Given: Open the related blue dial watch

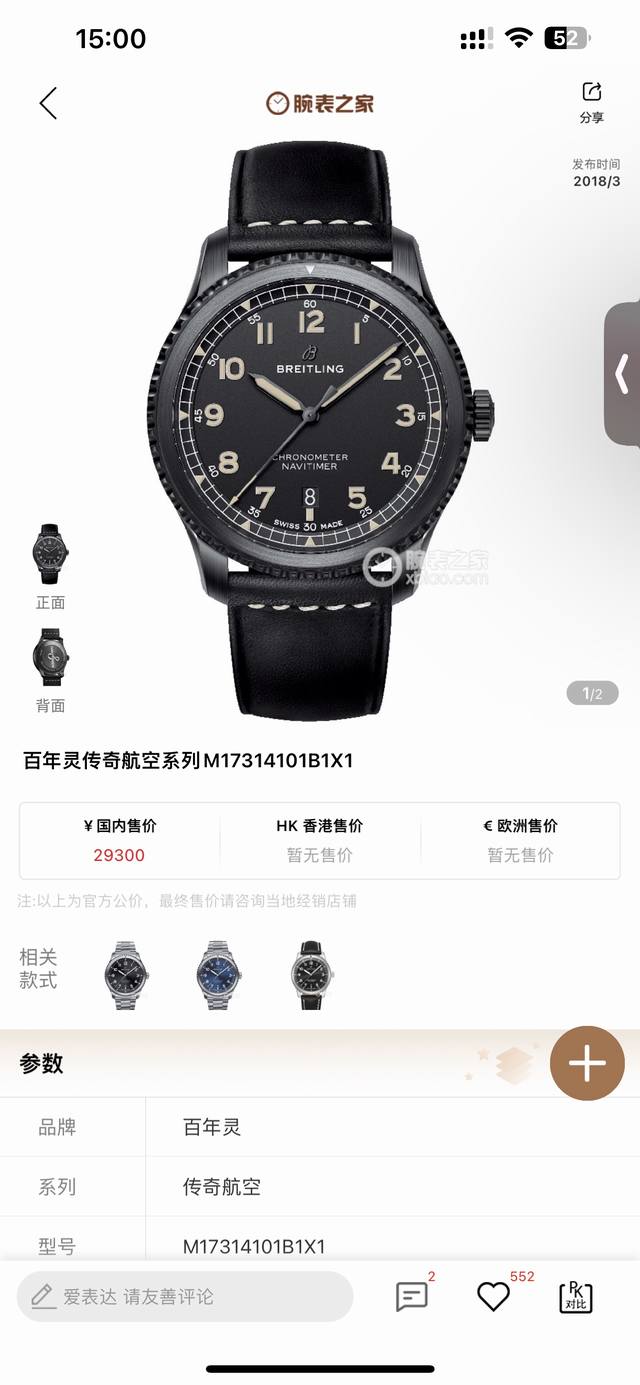Looking at the screenshot, I should (218, 975).
